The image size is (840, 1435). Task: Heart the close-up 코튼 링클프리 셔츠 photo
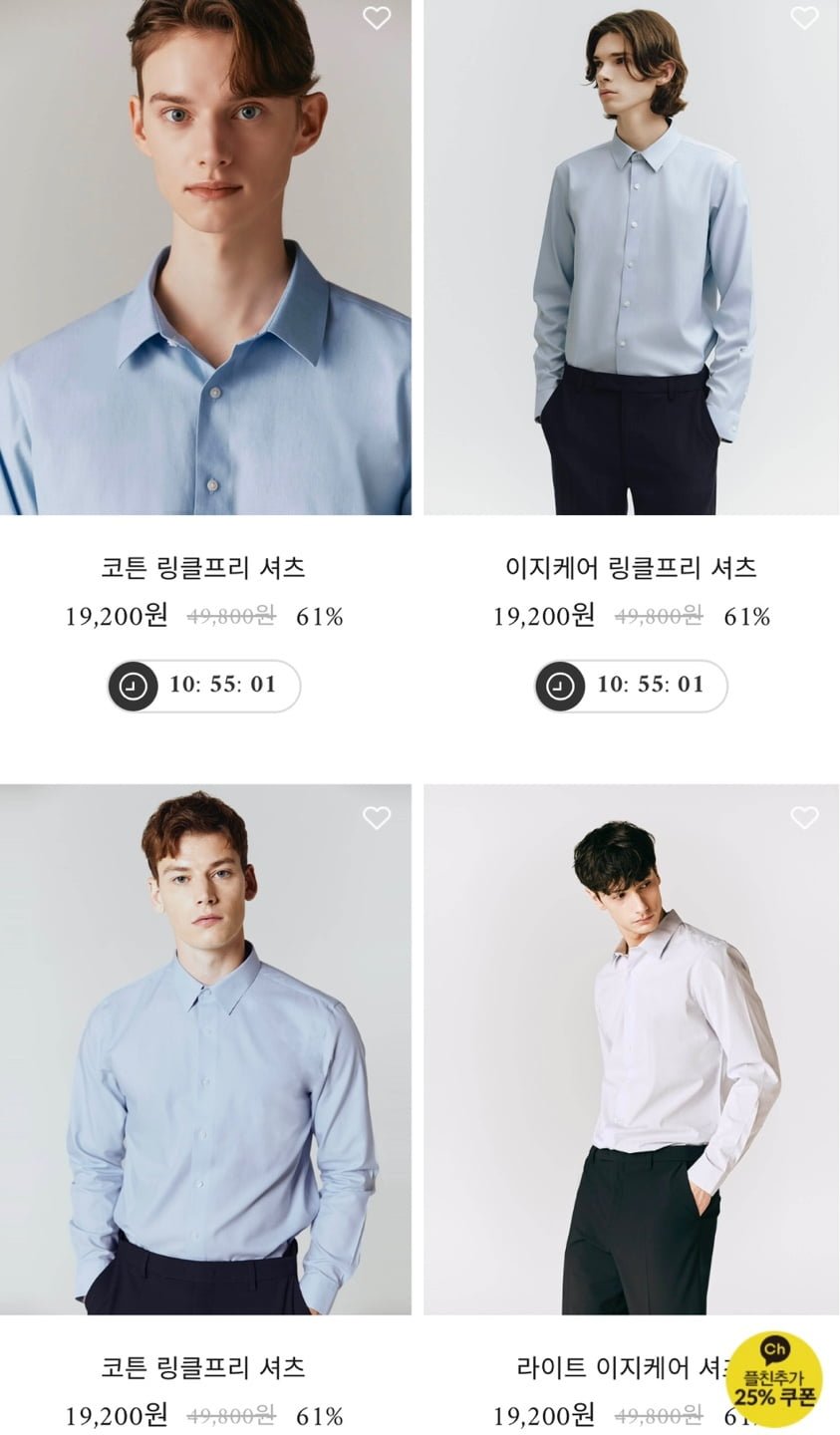click(376, 17)
